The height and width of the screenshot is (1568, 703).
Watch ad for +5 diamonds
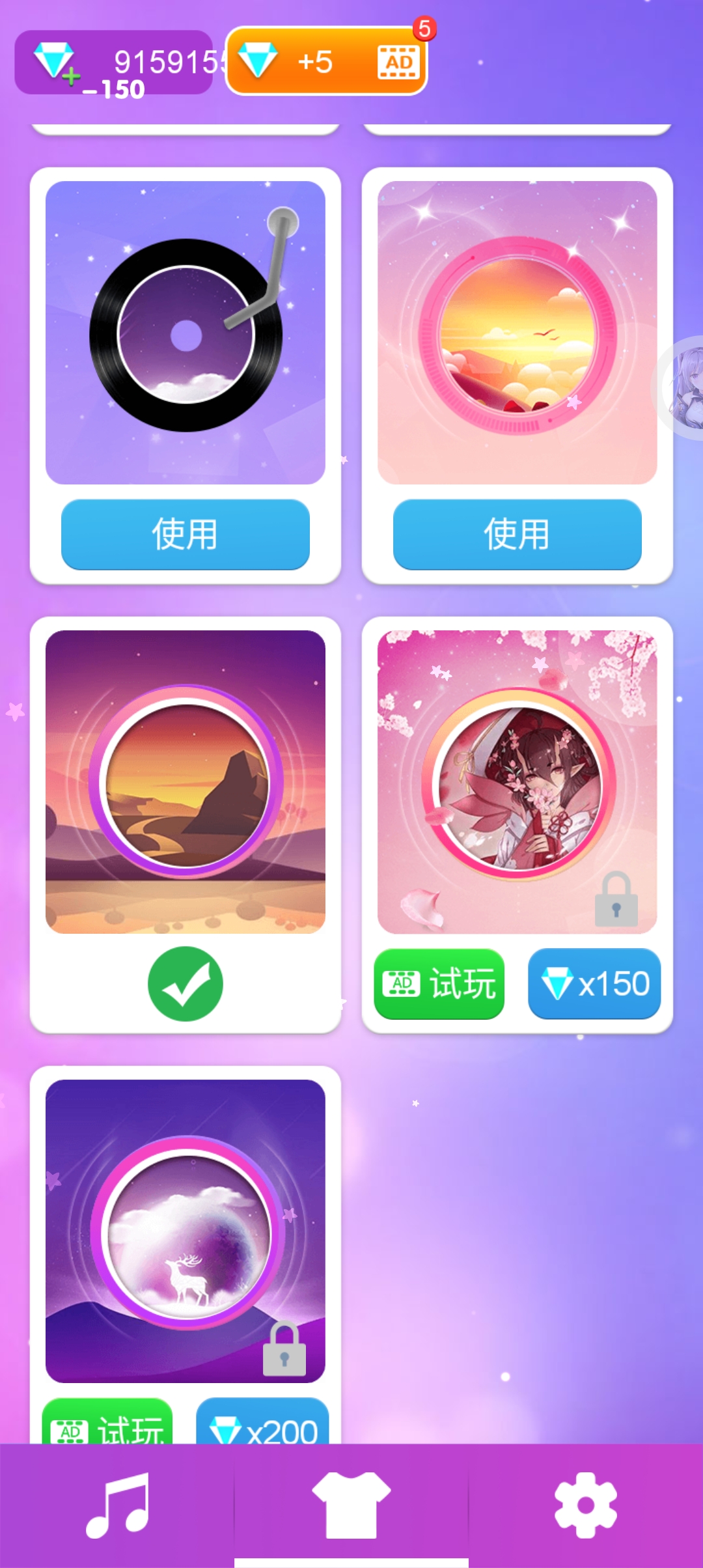click(x=325, y=62)
